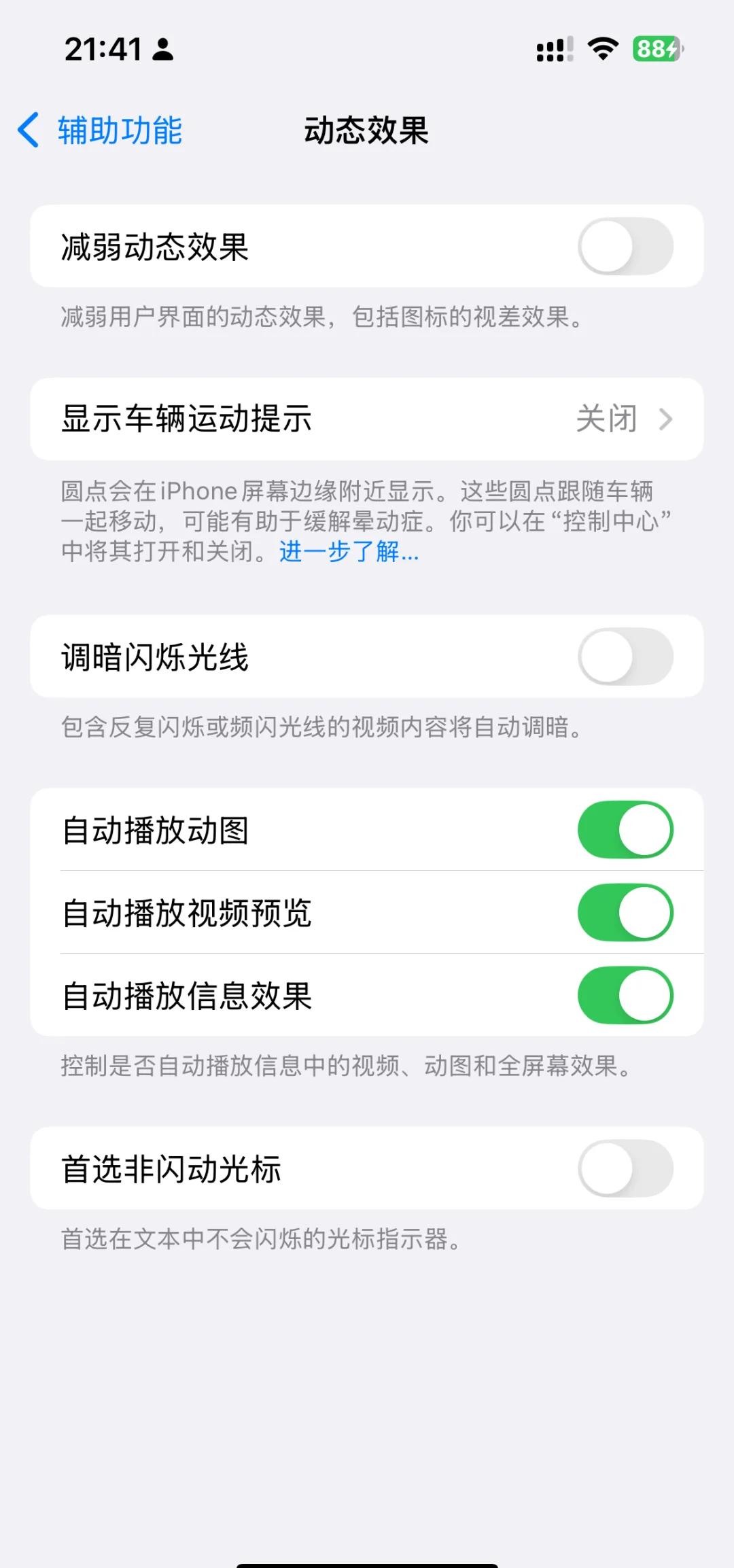Open the 进一步了解 link
This screenshot has height=1568, width=734.
pyautogui.click(x=347, y=555)
